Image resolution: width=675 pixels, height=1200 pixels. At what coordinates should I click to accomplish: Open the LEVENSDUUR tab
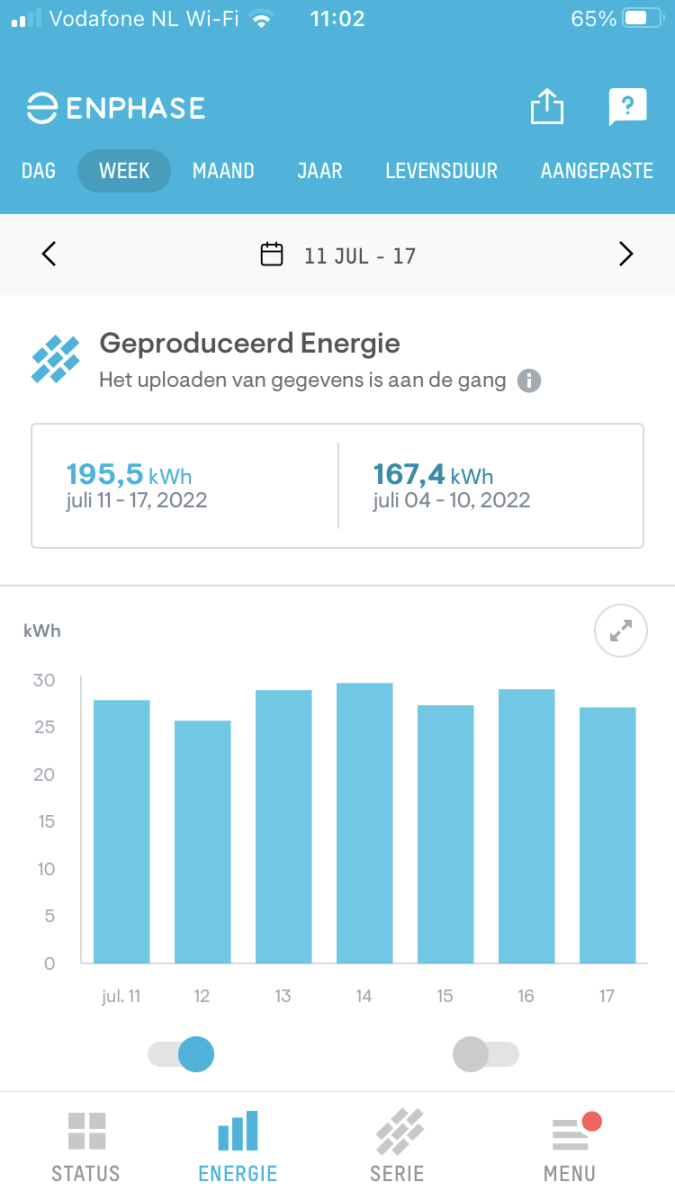tap(441, 171)
